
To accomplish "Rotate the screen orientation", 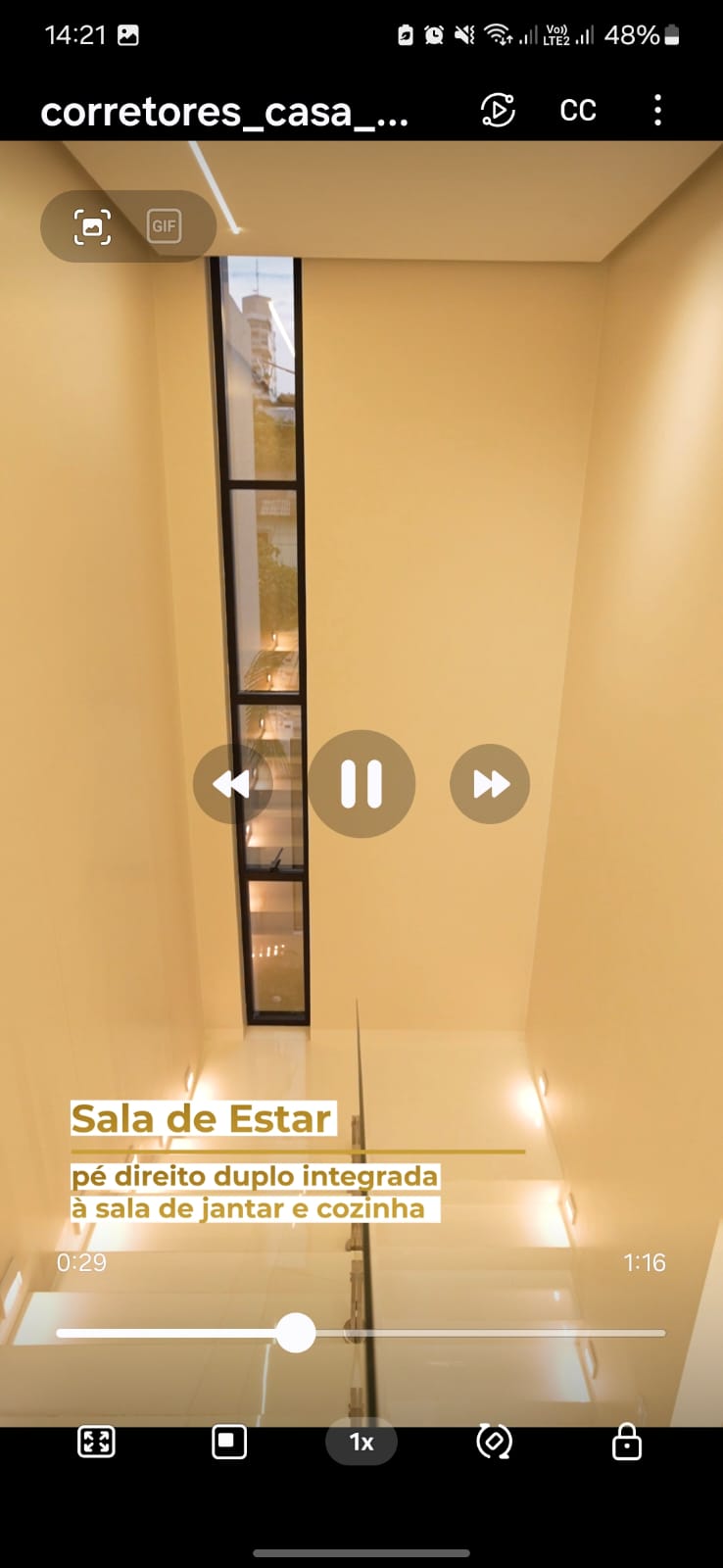I will pyautogui.click(x=494, y=1442).
